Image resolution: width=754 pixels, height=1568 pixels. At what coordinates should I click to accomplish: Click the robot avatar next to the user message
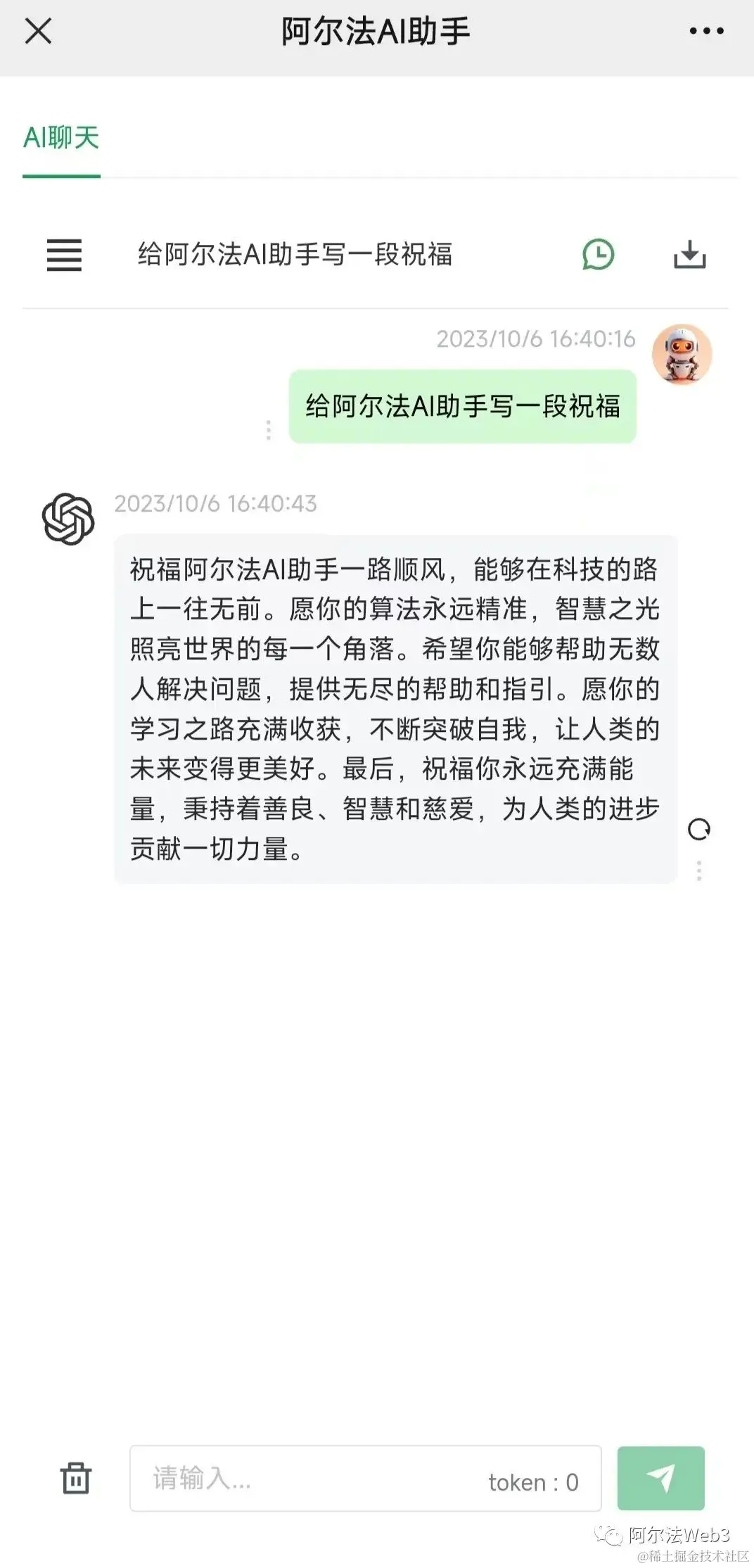683,355
